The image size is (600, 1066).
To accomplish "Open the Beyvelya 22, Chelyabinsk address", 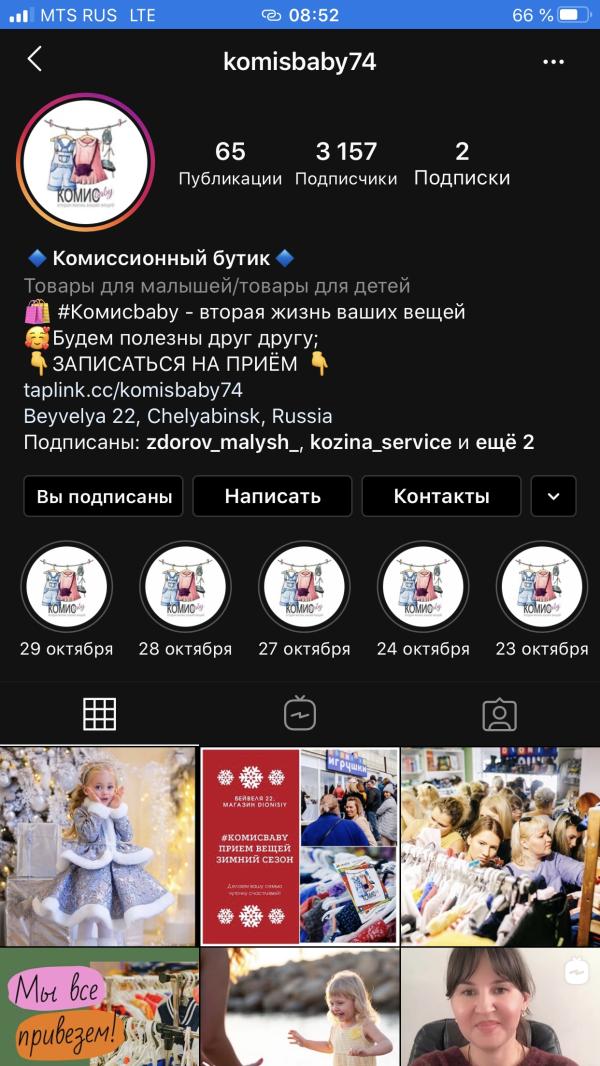I will click(x=178, y=416).
